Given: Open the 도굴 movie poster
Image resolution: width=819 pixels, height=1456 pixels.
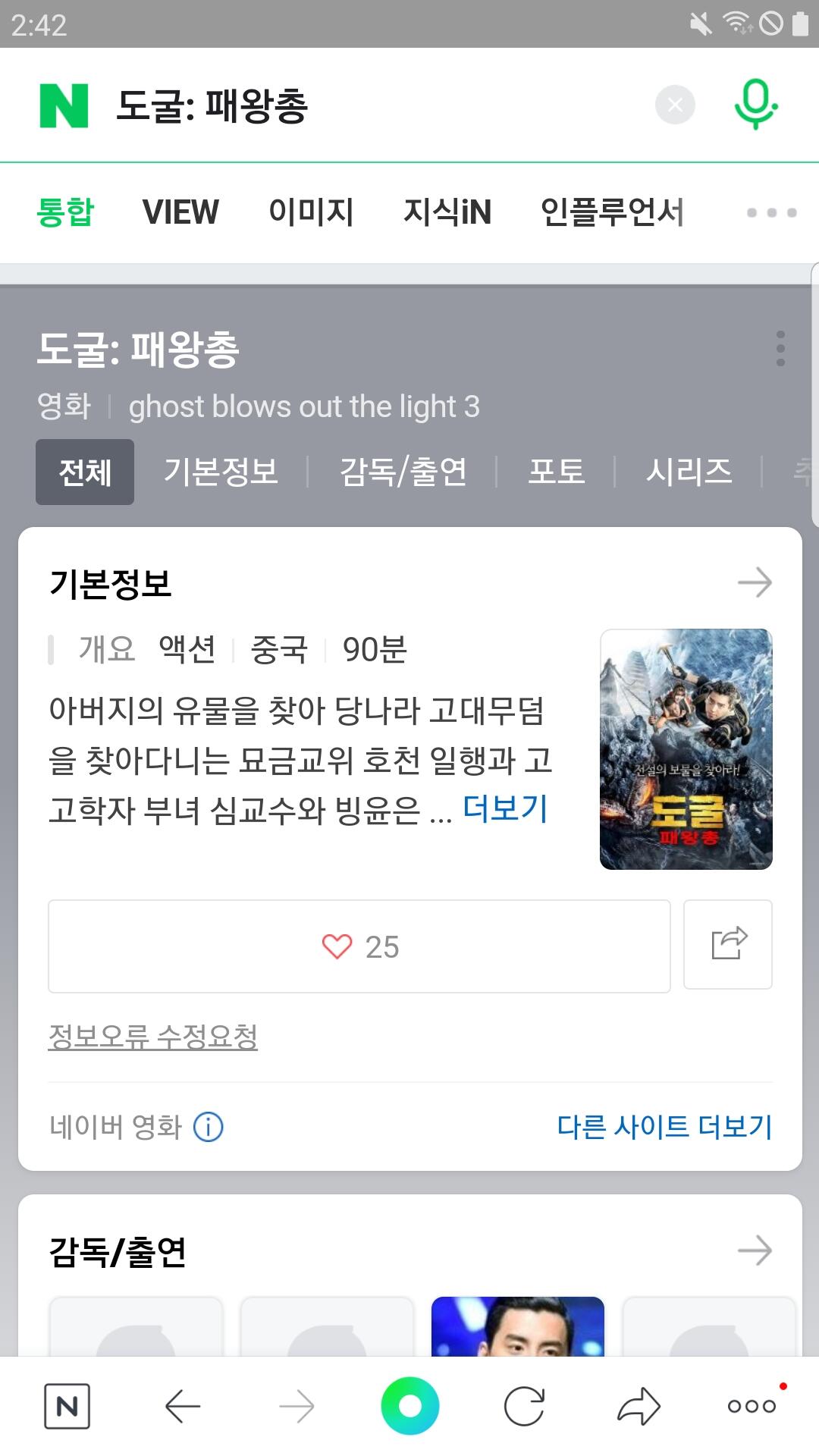Looking at the screenshot, I should point(686,749).
